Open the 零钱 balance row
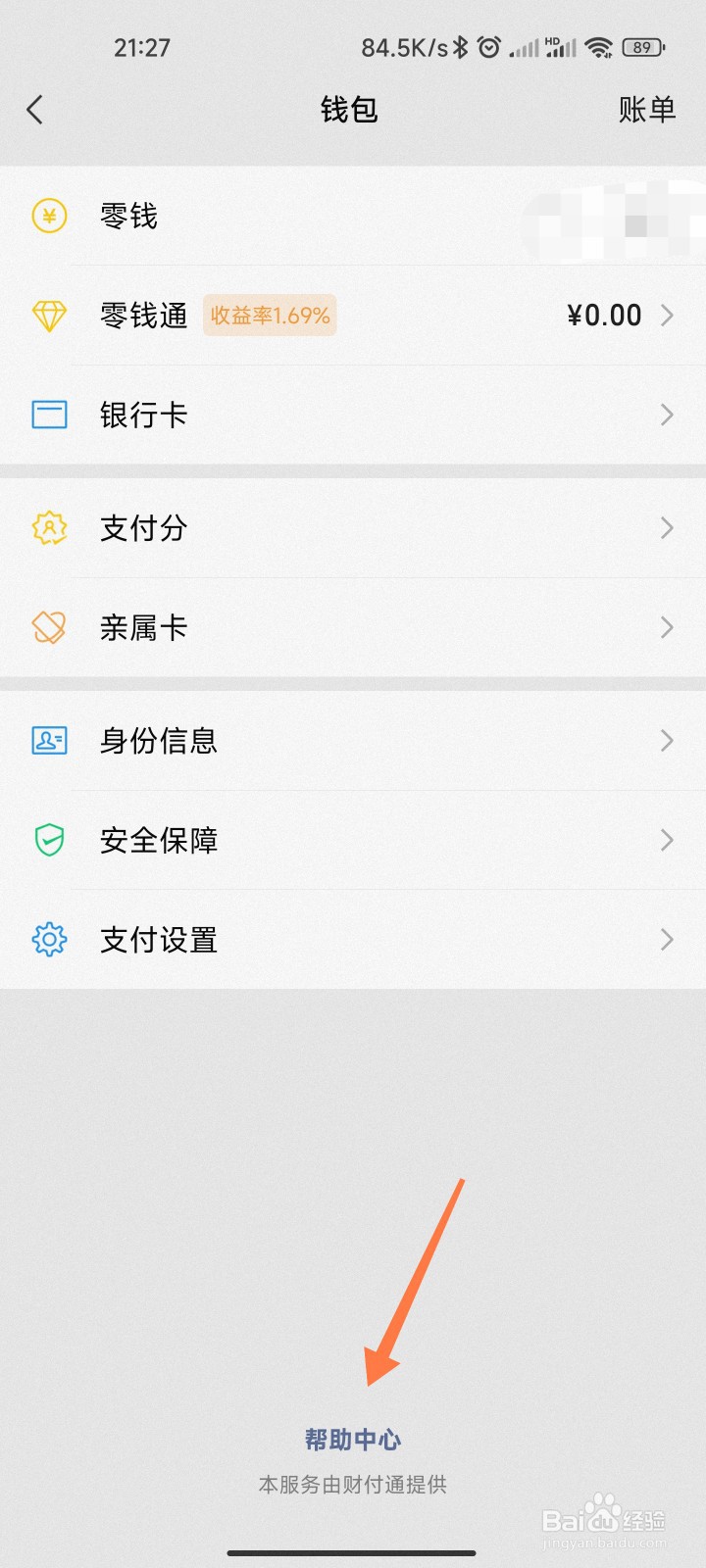The image size is (706, 1568). point(353,216)
